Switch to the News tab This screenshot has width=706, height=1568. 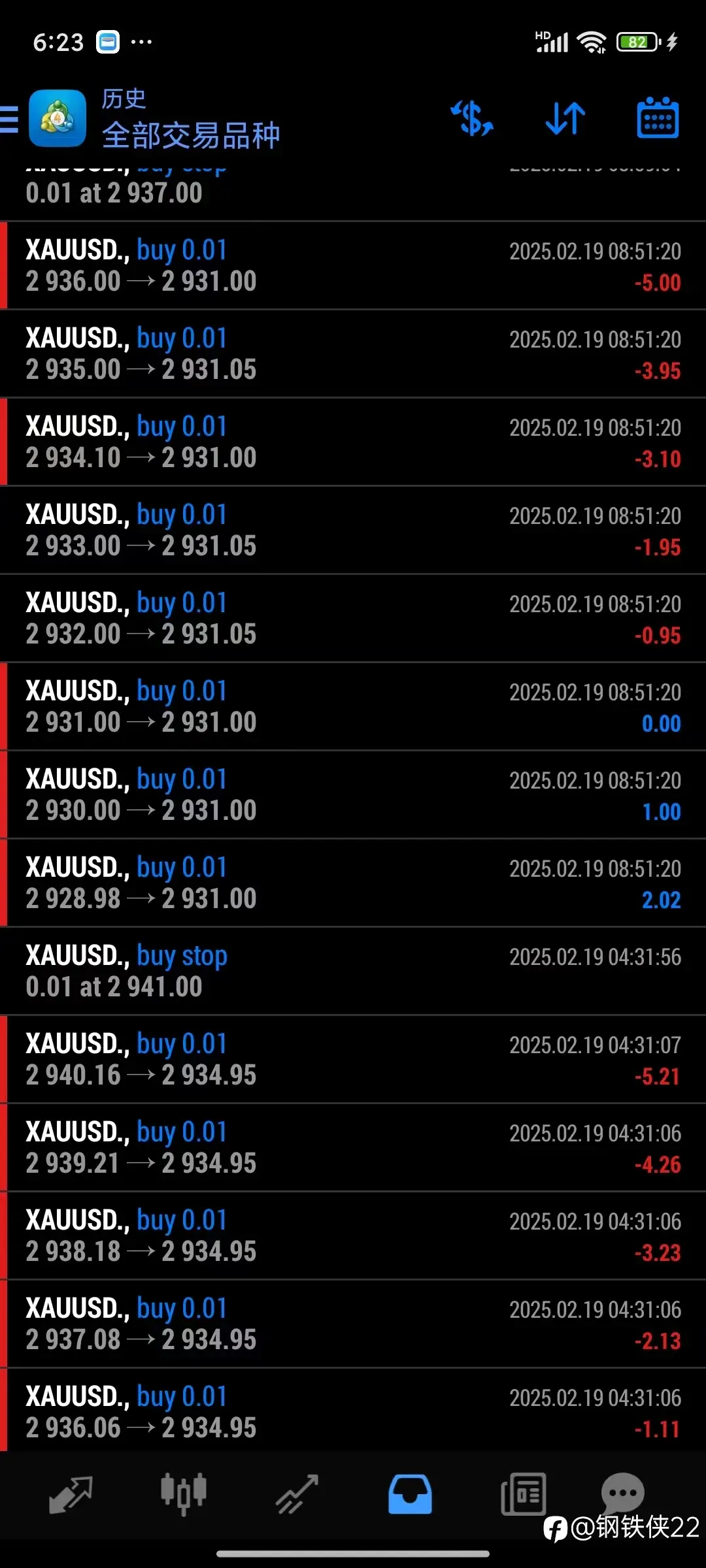coord(523,1494)
